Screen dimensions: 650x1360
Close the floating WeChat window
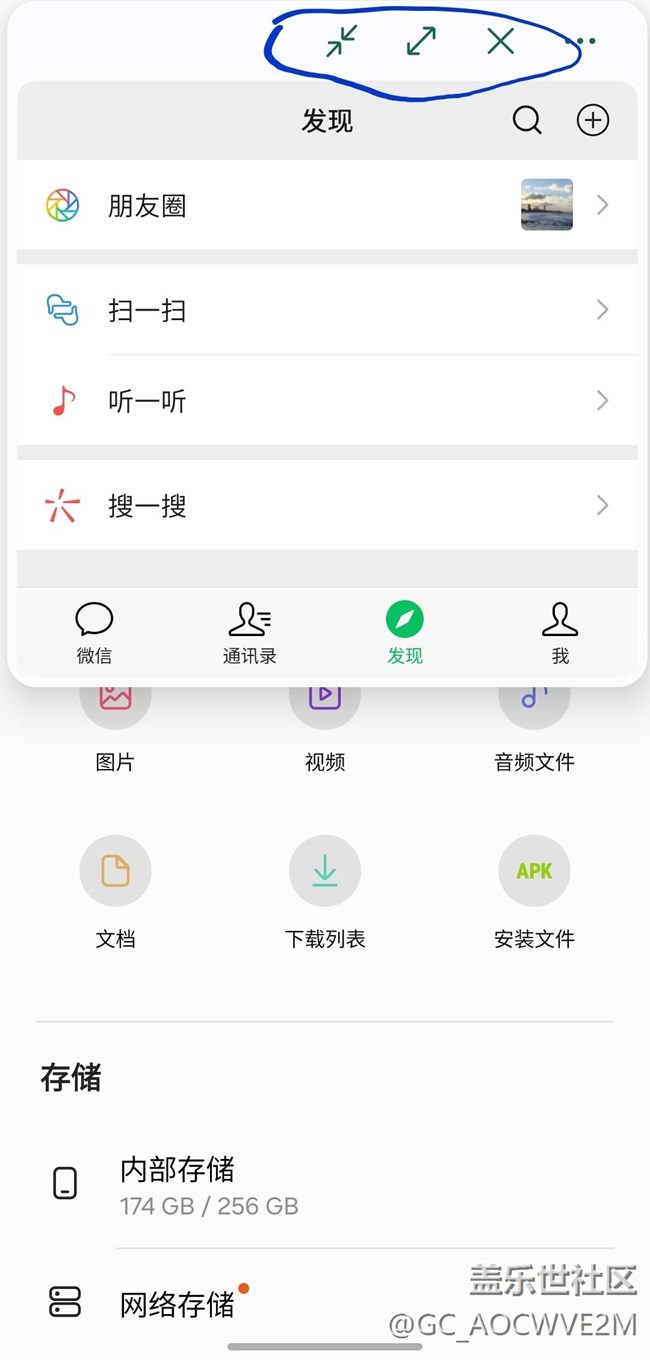500,41
